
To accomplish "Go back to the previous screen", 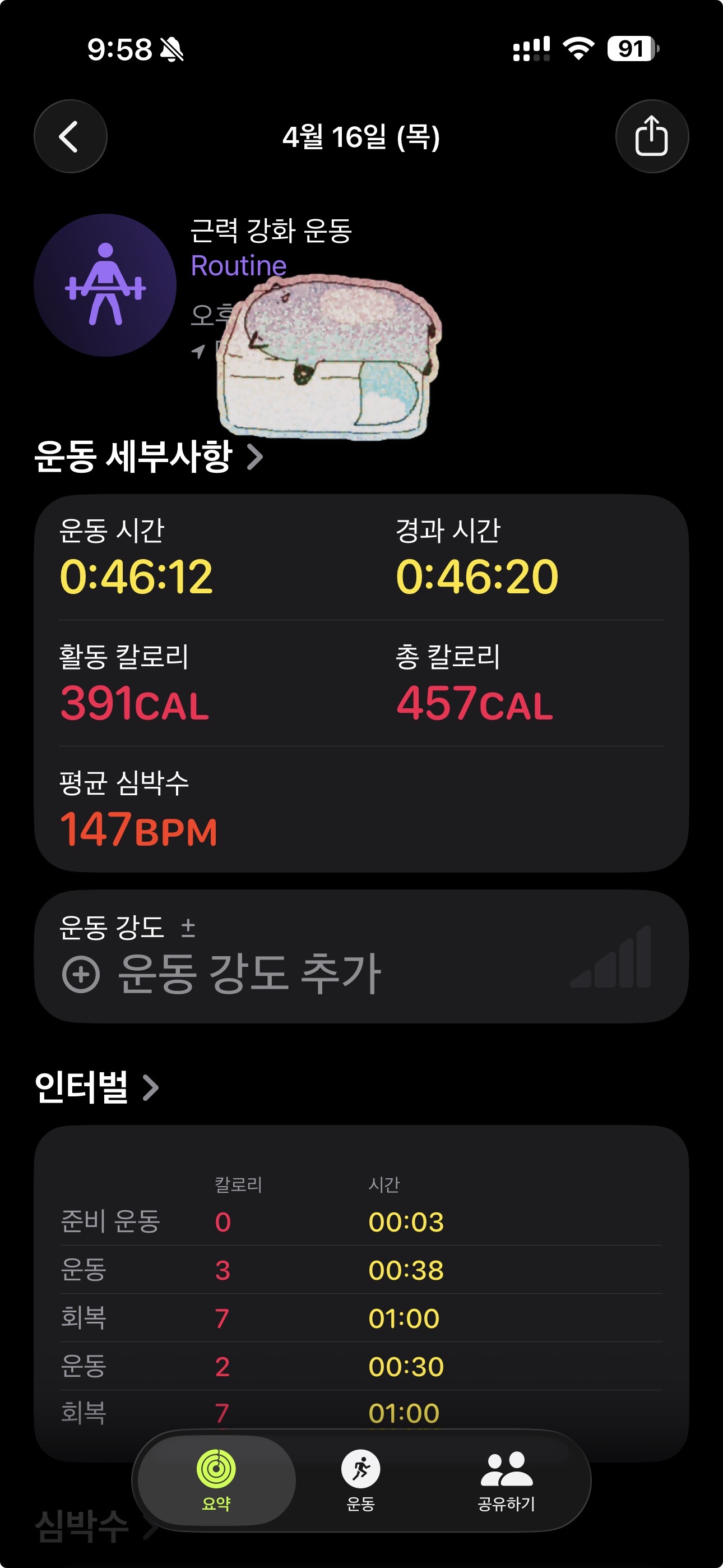I will click(x=70, y=136).
